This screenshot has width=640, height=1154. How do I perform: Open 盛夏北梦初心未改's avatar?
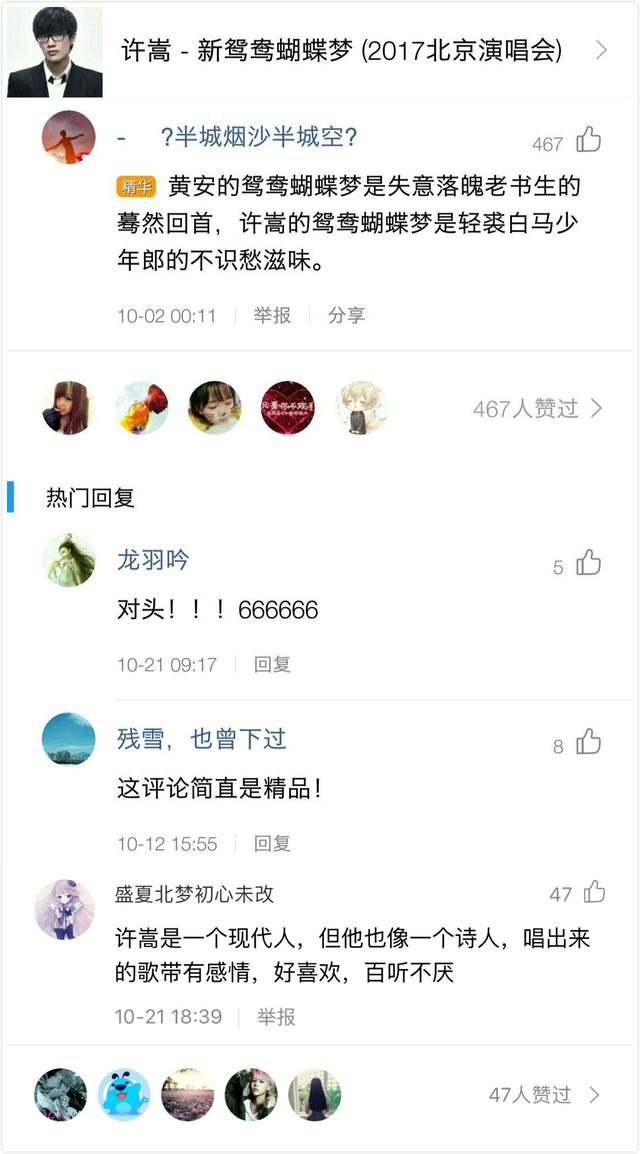(x=65, y=909)
